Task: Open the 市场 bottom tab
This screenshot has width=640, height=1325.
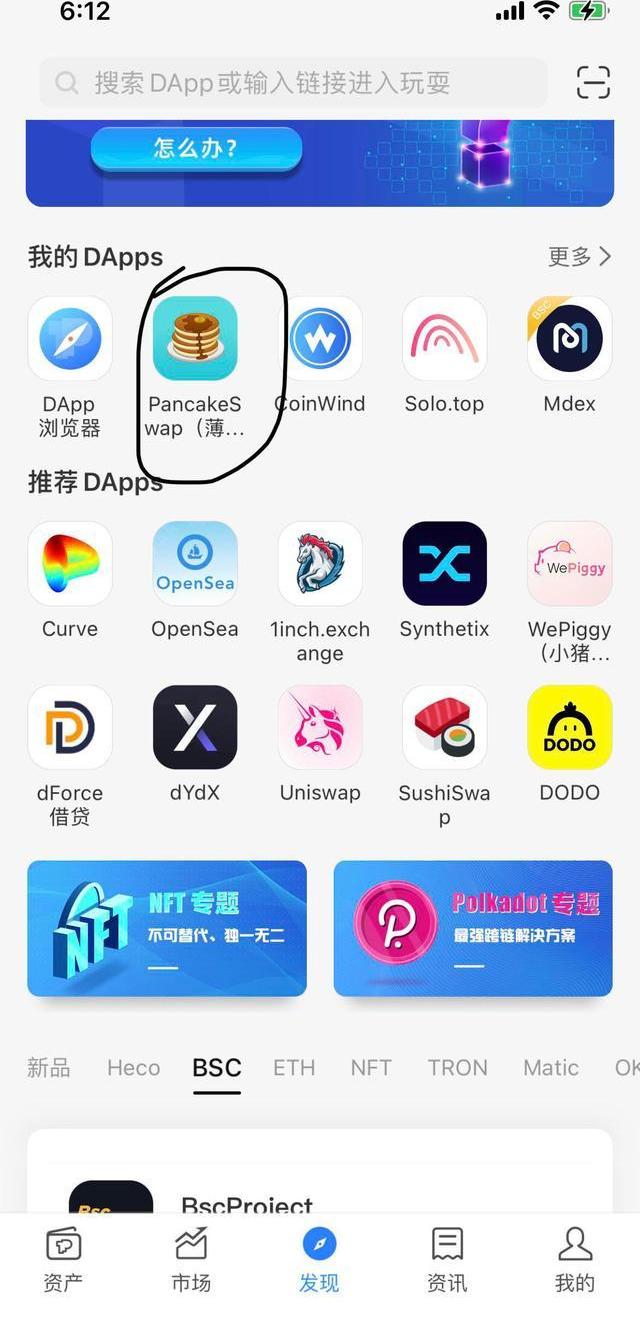Action: (x=191, y=1260)
